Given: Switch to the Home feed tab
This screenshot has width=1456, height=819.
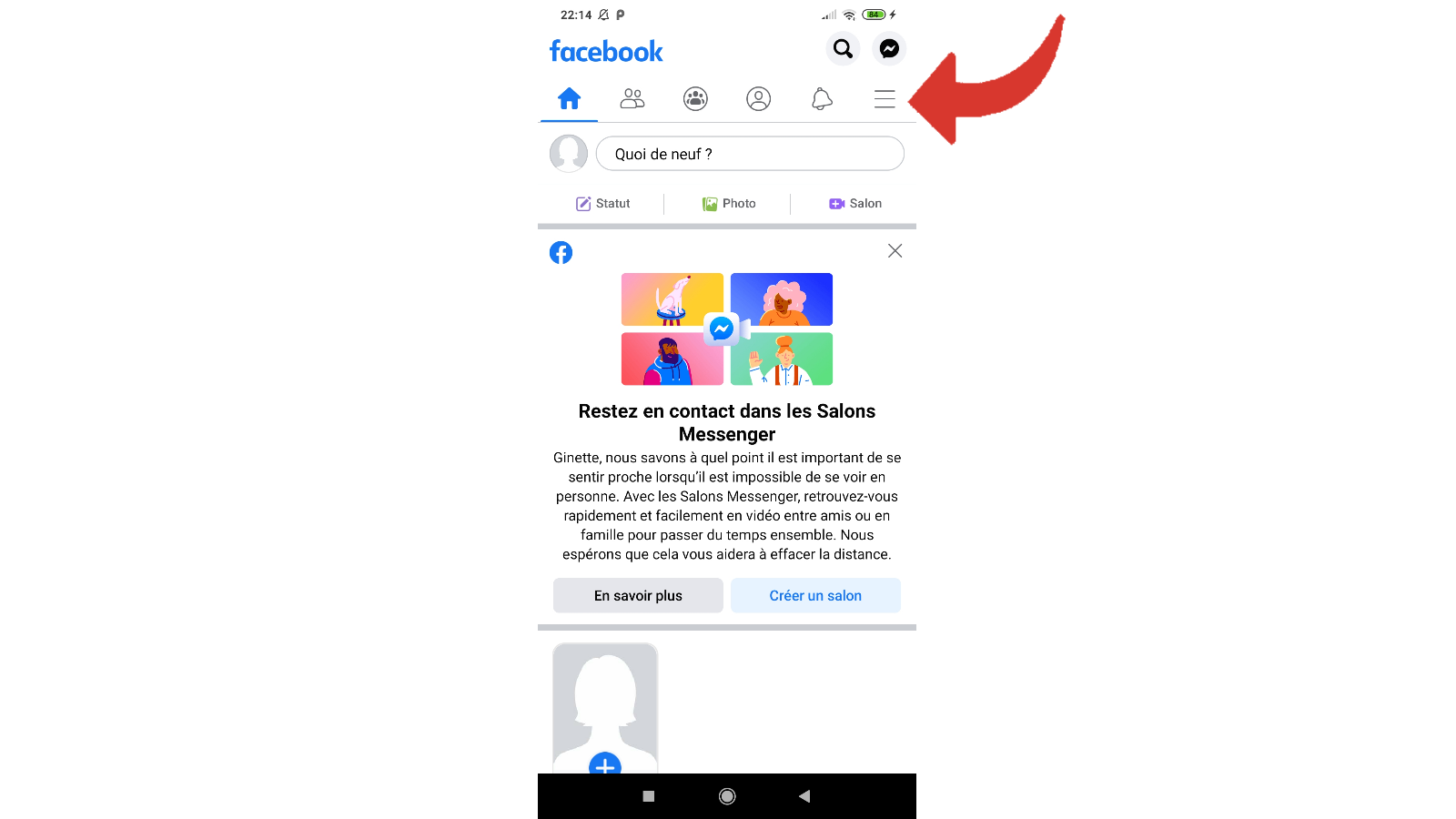Looking at the screenshot, I should point(569,98).
